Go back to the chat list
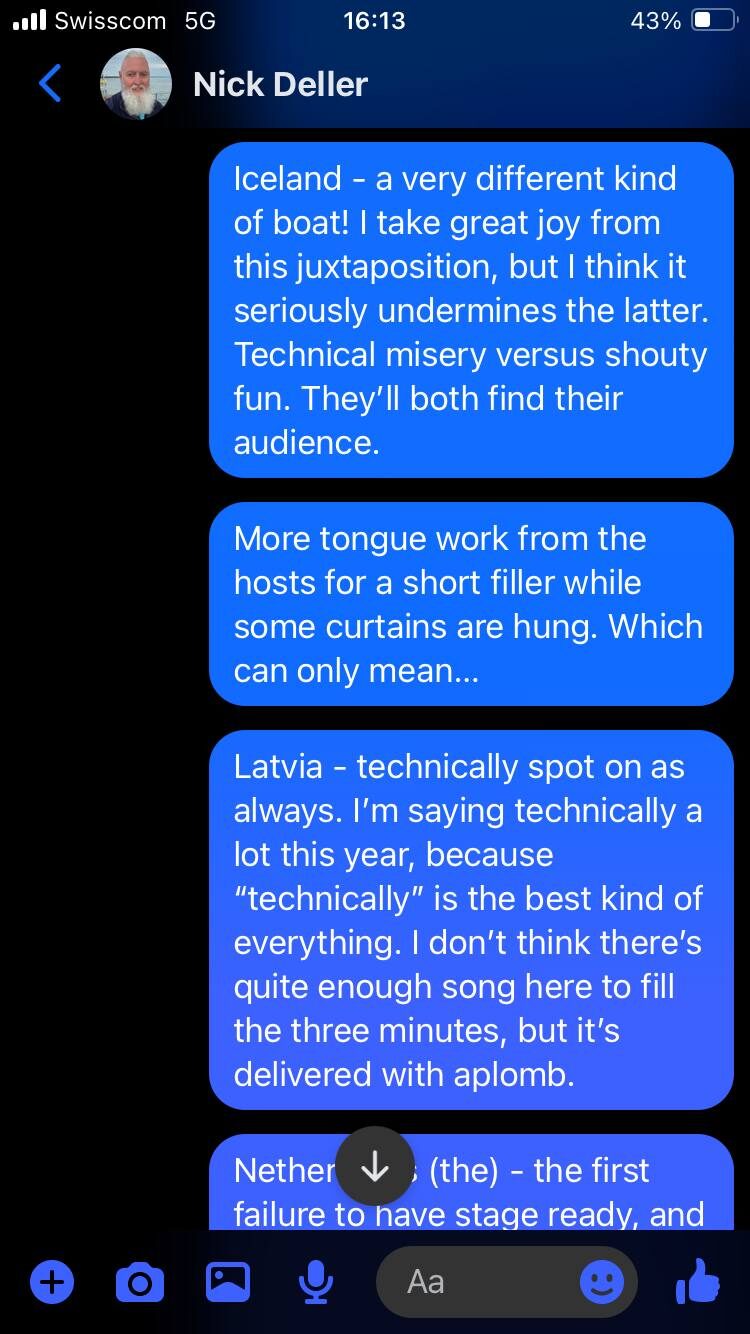This screenshot has width=750, height=1334. tap(50, 84)
